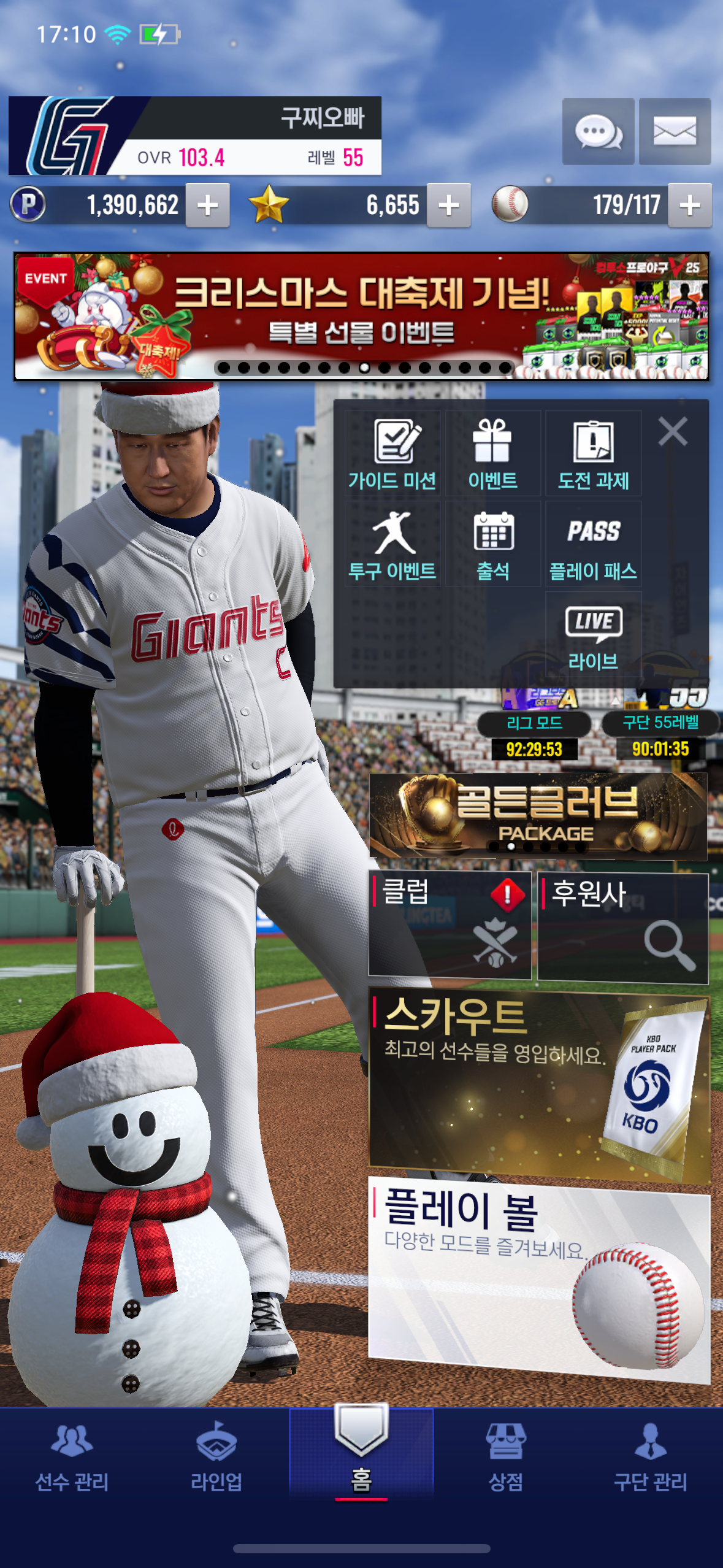723x1568 pixels.
Task: Open the mailbox envelope icon
Action: [x=675, y=131]
